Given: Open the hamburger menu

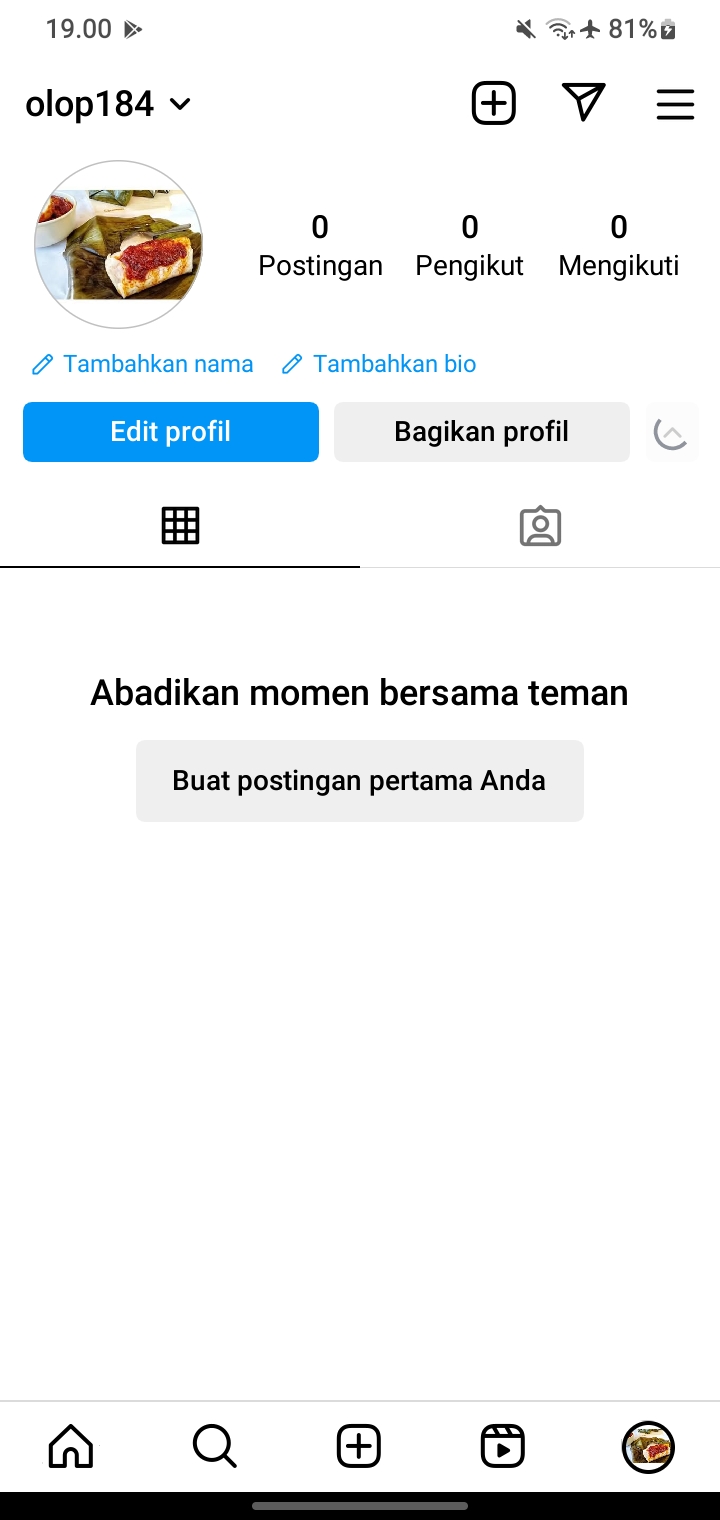Looking at the screenshot, I should click(x=675, y=104).
